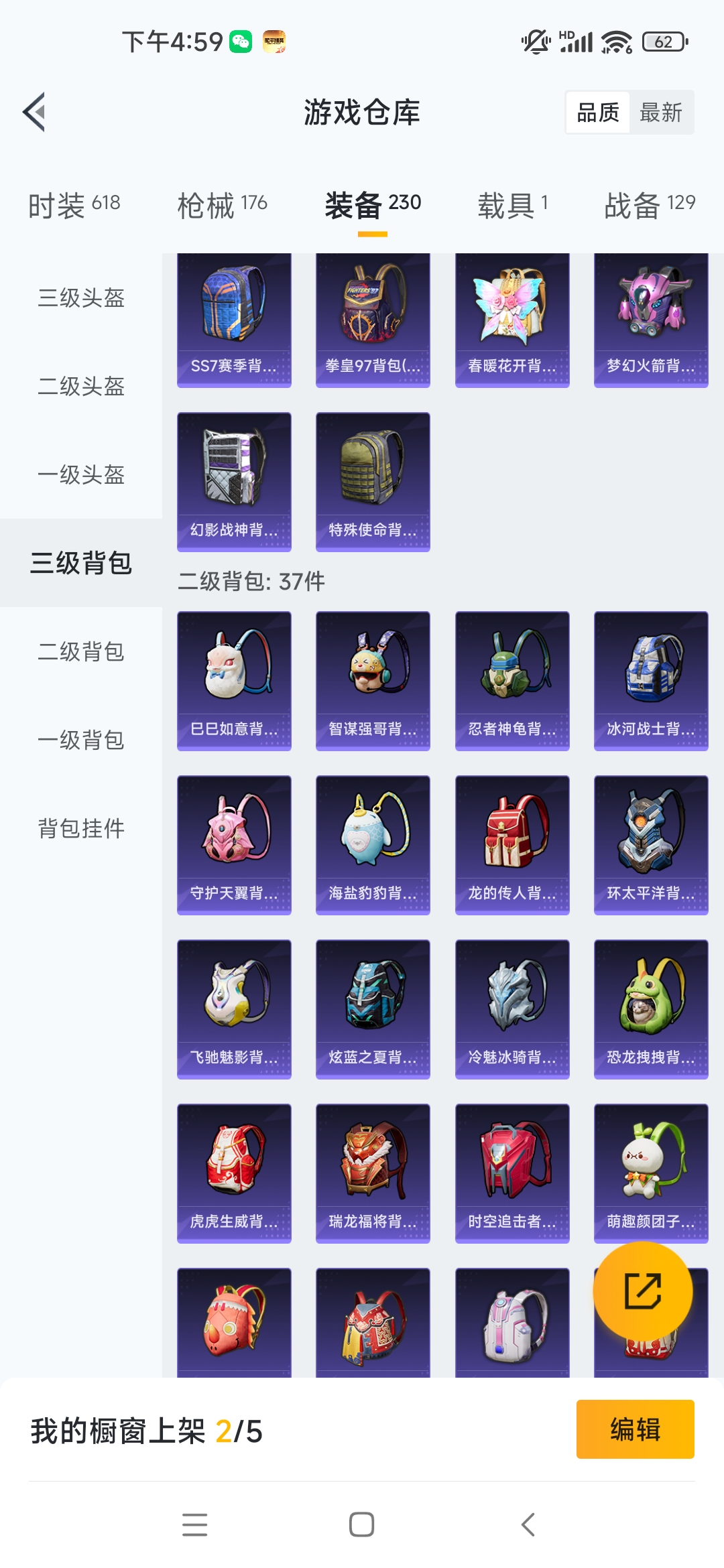Jump to the 一级背包 category
The image size is (724, 1568).
coord(81,740)
